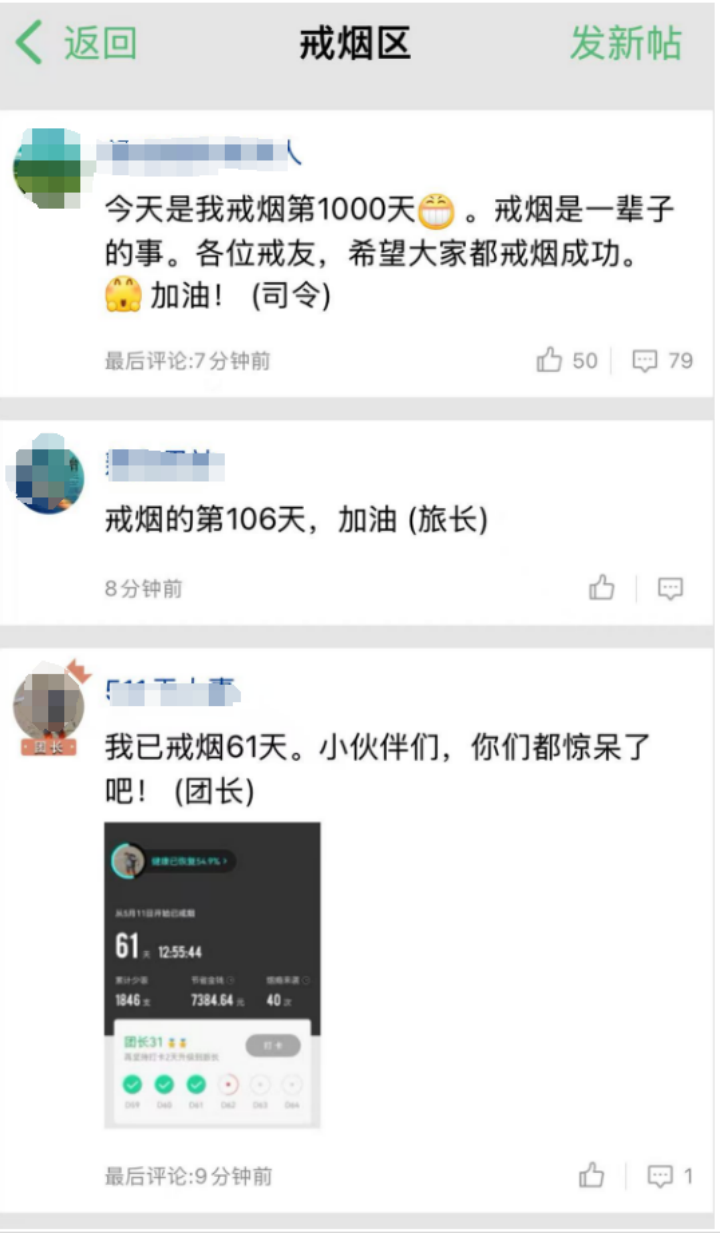Screen dimensions: 720x1233
Task: Create a new post with 发新帖
Action: click(x=626, y=44)
